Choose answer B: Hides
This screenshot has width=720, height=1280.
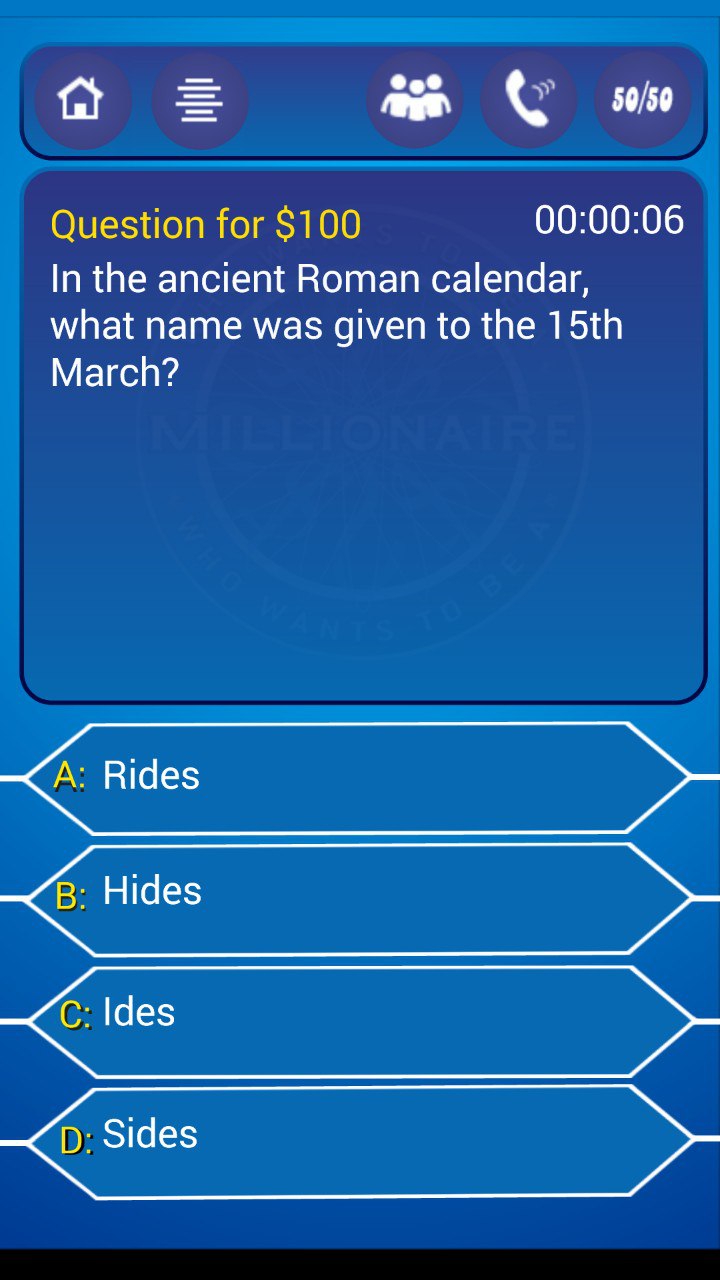(358, 898)
